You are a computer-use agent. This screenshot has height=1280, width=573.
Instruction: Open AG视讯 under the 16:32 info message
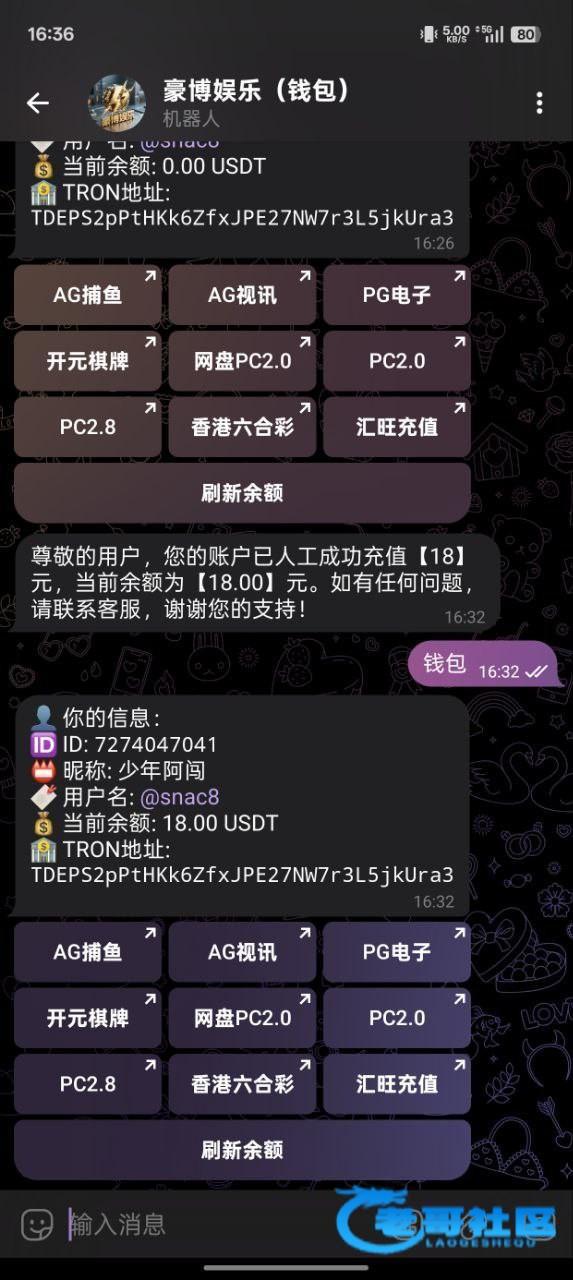click(x=242, y=952)
